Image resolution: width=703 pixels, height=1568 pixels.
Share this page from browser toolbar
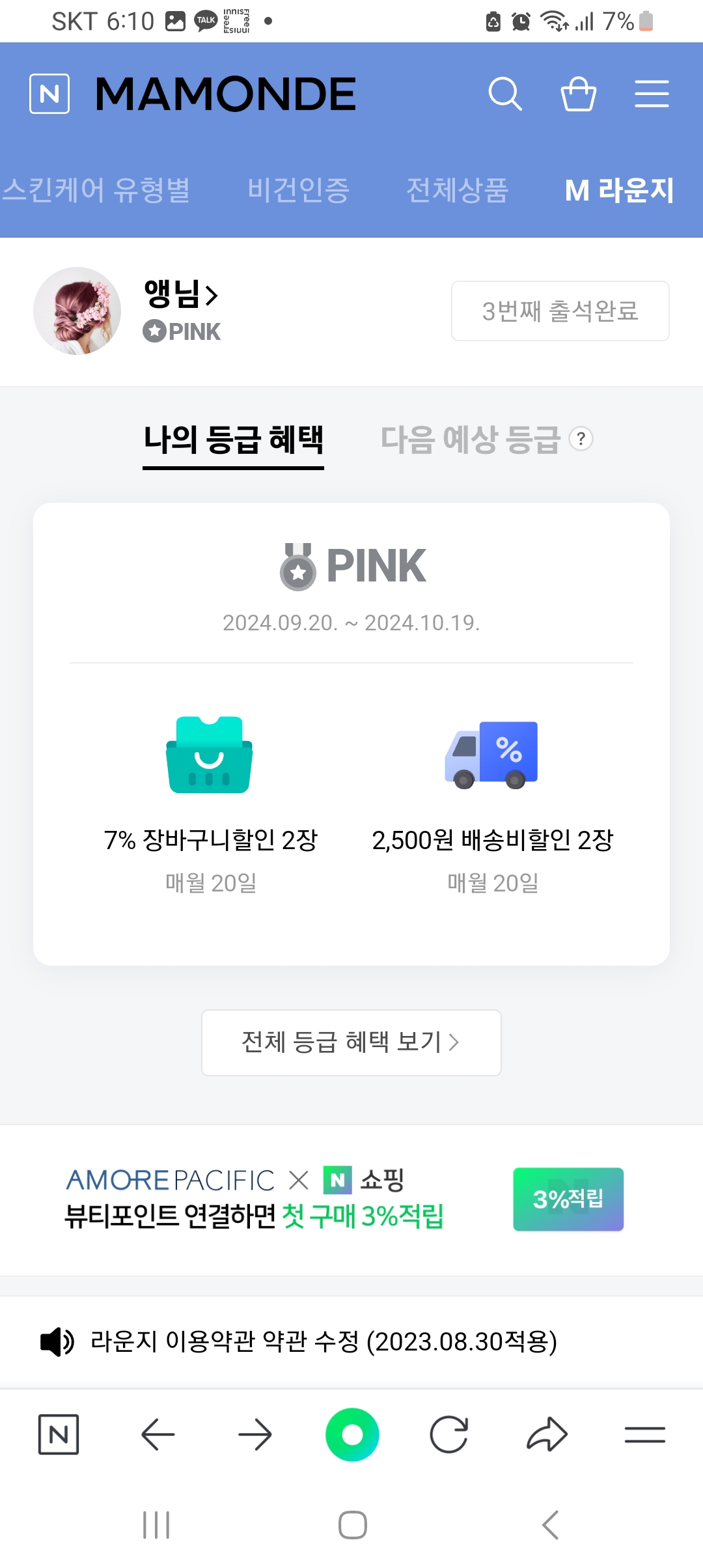(x=547, y=1435)
